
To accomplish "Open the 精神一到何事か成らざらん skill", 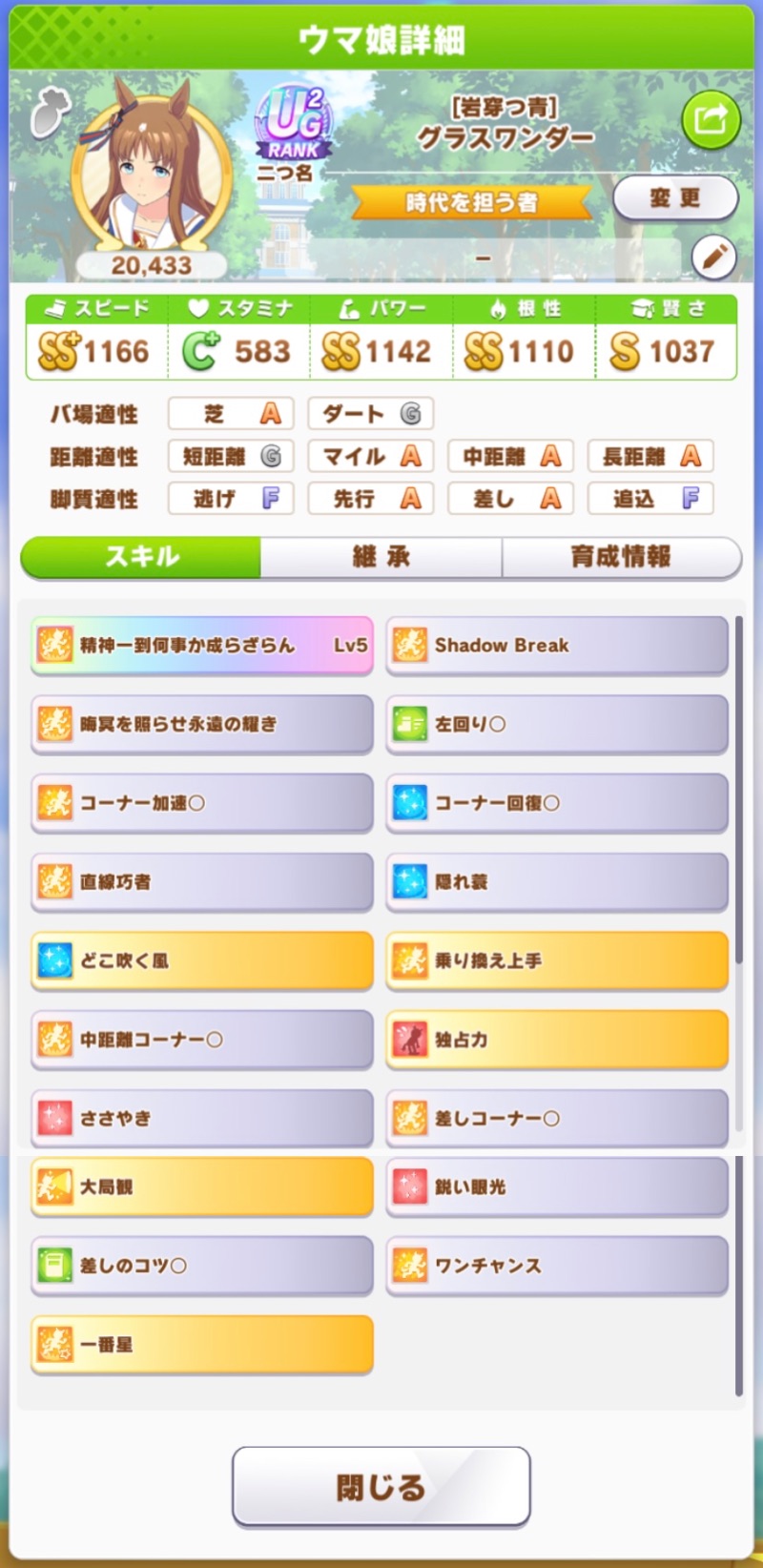I will [202, 646].
